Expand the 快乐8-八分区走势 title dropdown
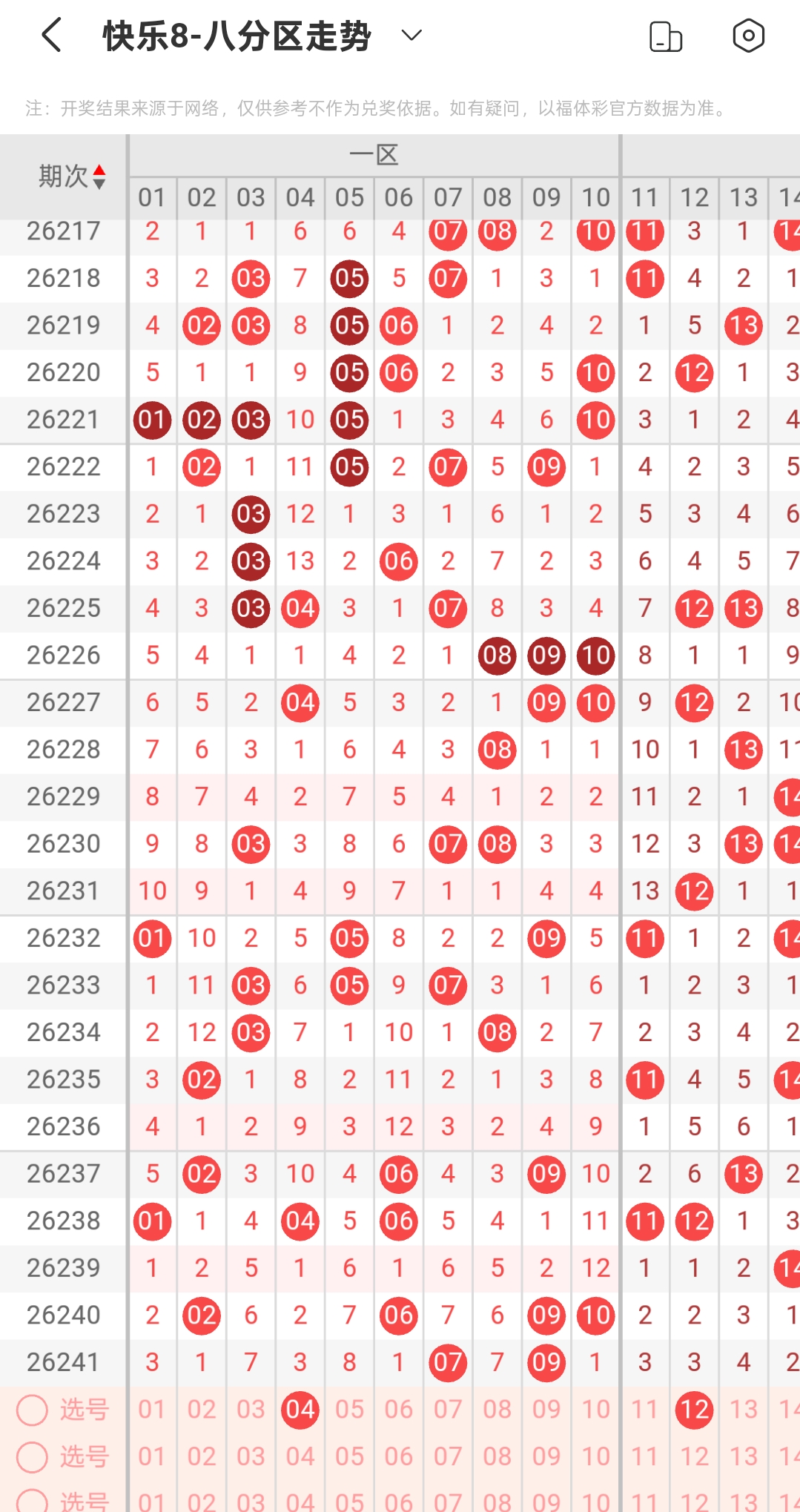Image resolution: width=800 pixels, height=1512 pixels. [411, 35]
